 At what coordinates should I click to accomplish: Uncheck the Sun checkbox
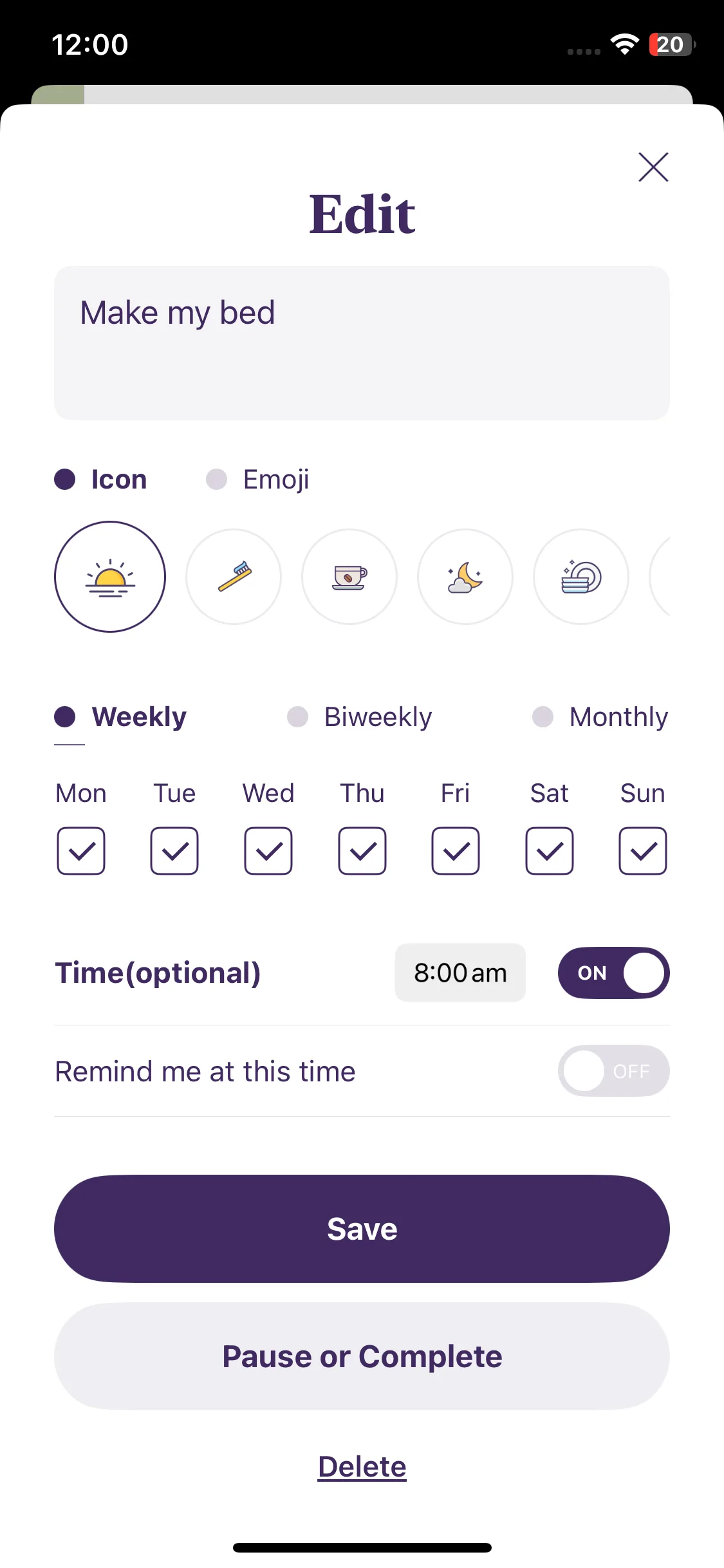click(643, 851)
